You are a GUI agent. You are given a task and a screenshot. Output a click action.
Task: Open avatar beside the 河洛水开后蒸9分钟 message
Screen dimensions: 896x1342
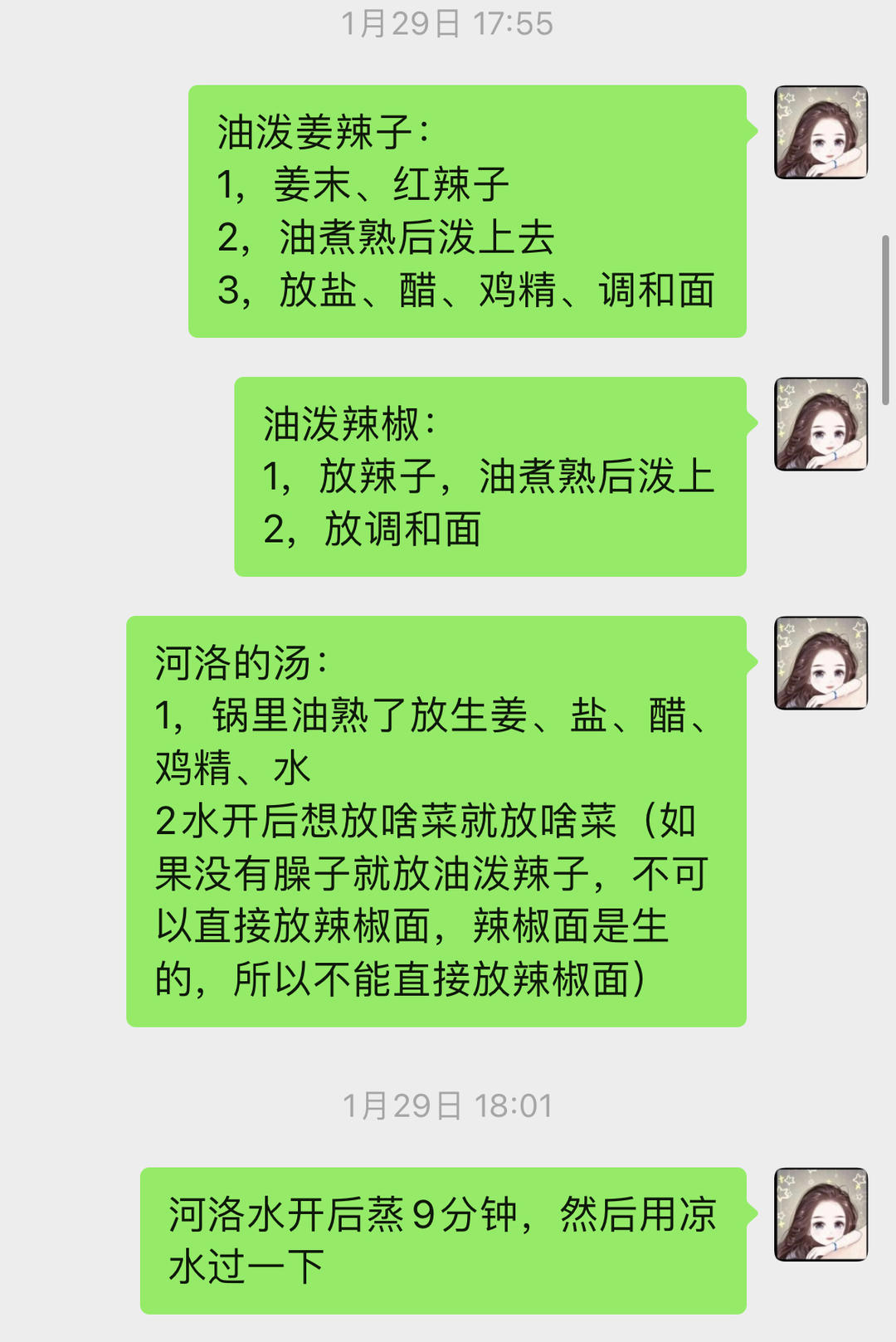click(x=821, y=1214)
